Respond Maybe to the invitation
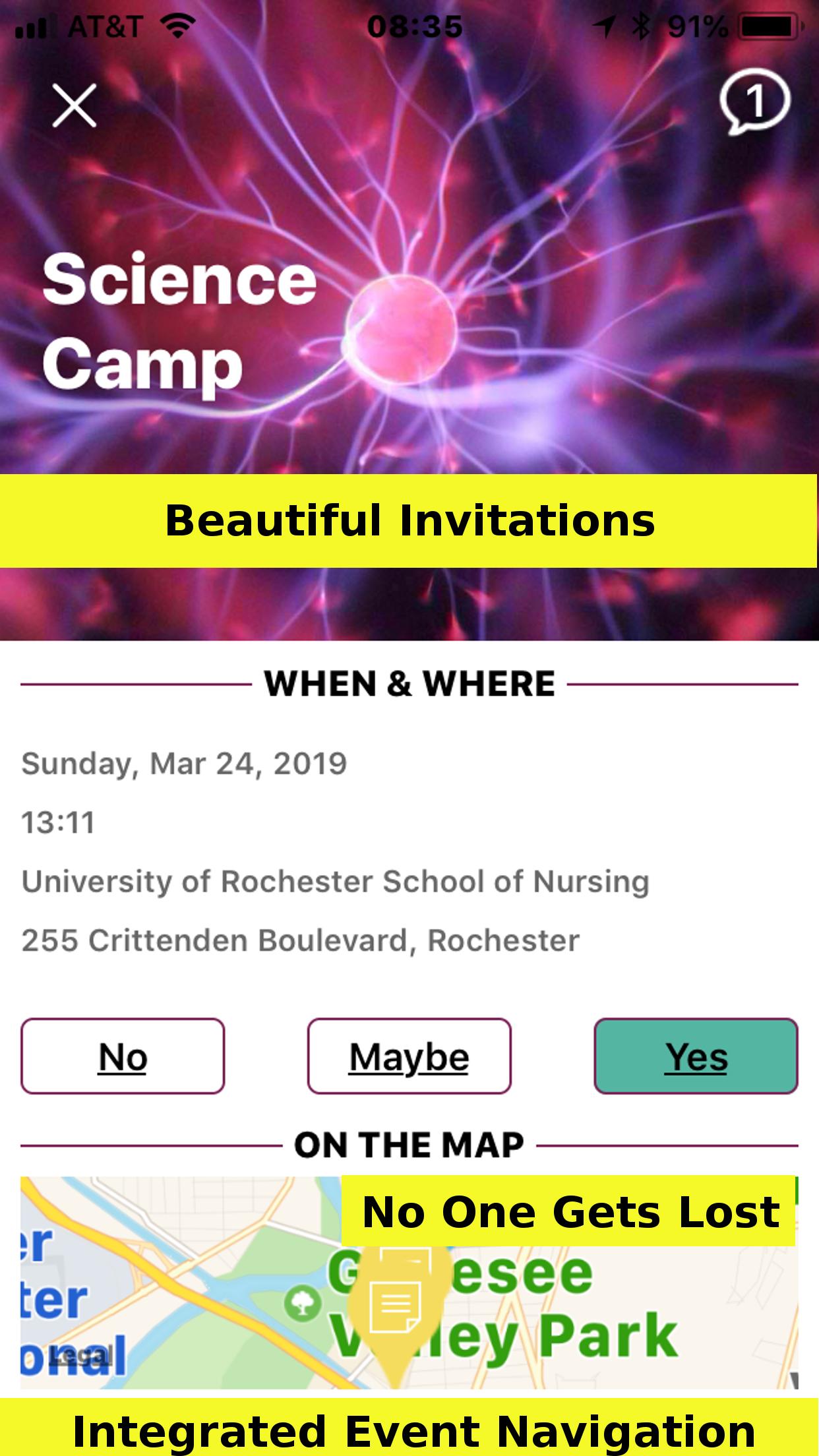 409,1056
